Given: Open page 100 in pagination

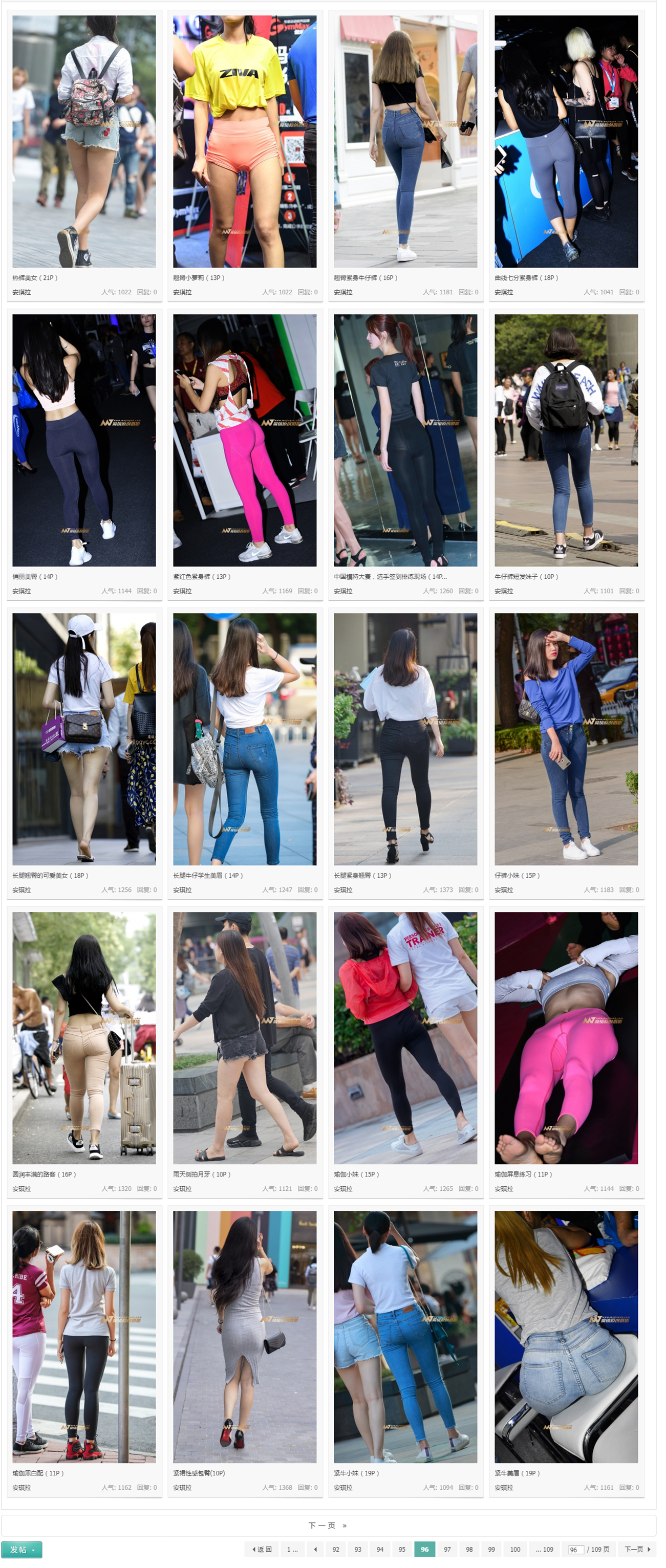Looking at the screenshot, I should click(515, 1549).
